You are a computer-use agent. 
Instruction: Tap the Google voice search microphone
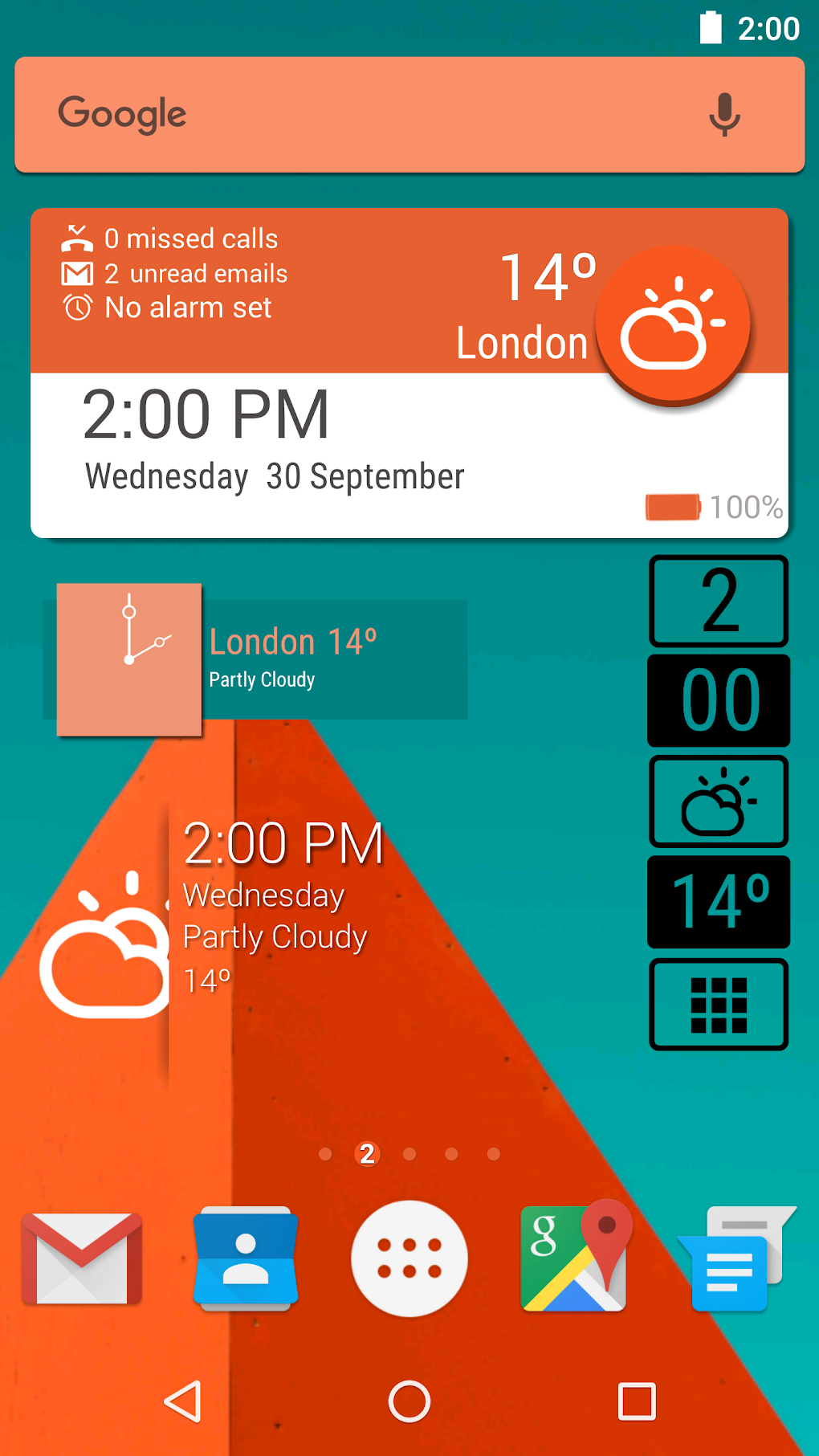pos(724,114)
